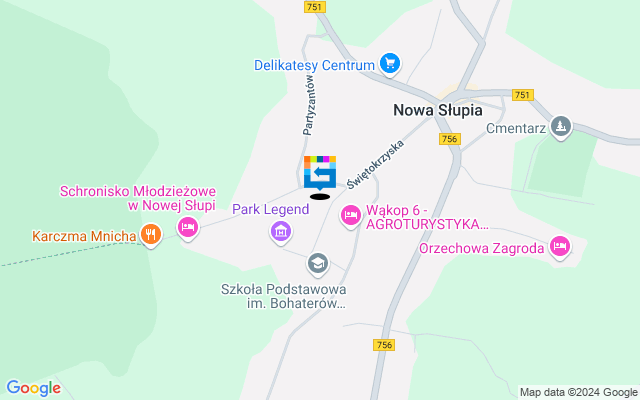Tap the Orzechowa Zagroda lodging marker
640x400 pixels.
[559, 246]
